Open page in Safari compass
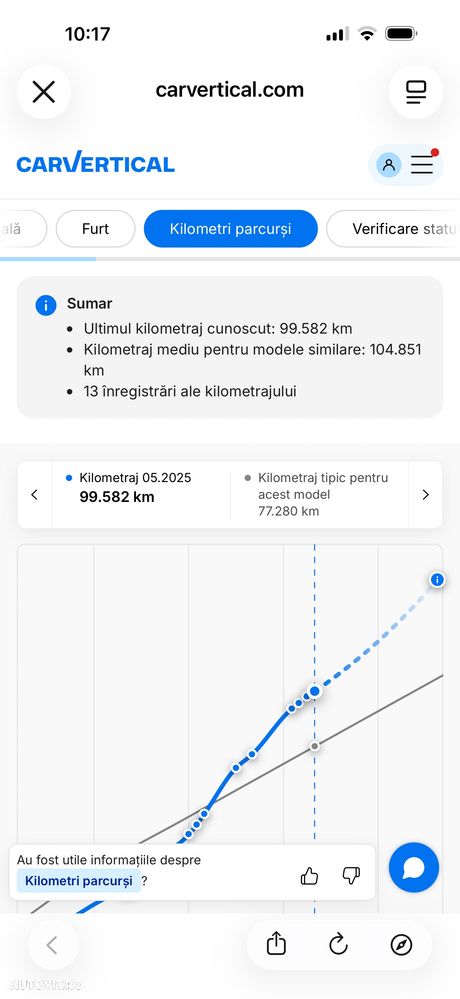This screenshot has height=999, width=460. point(401,944)
